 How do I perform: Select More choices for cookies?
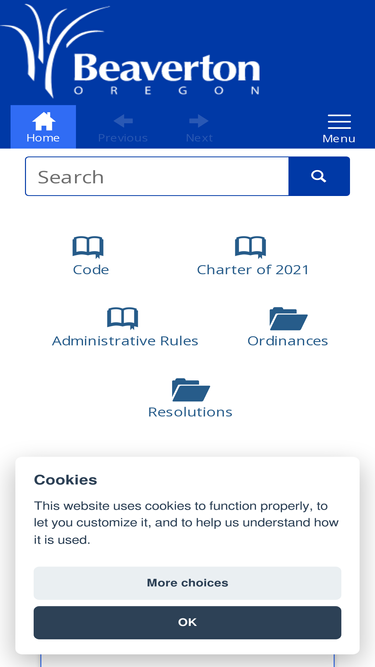(188, 583)
